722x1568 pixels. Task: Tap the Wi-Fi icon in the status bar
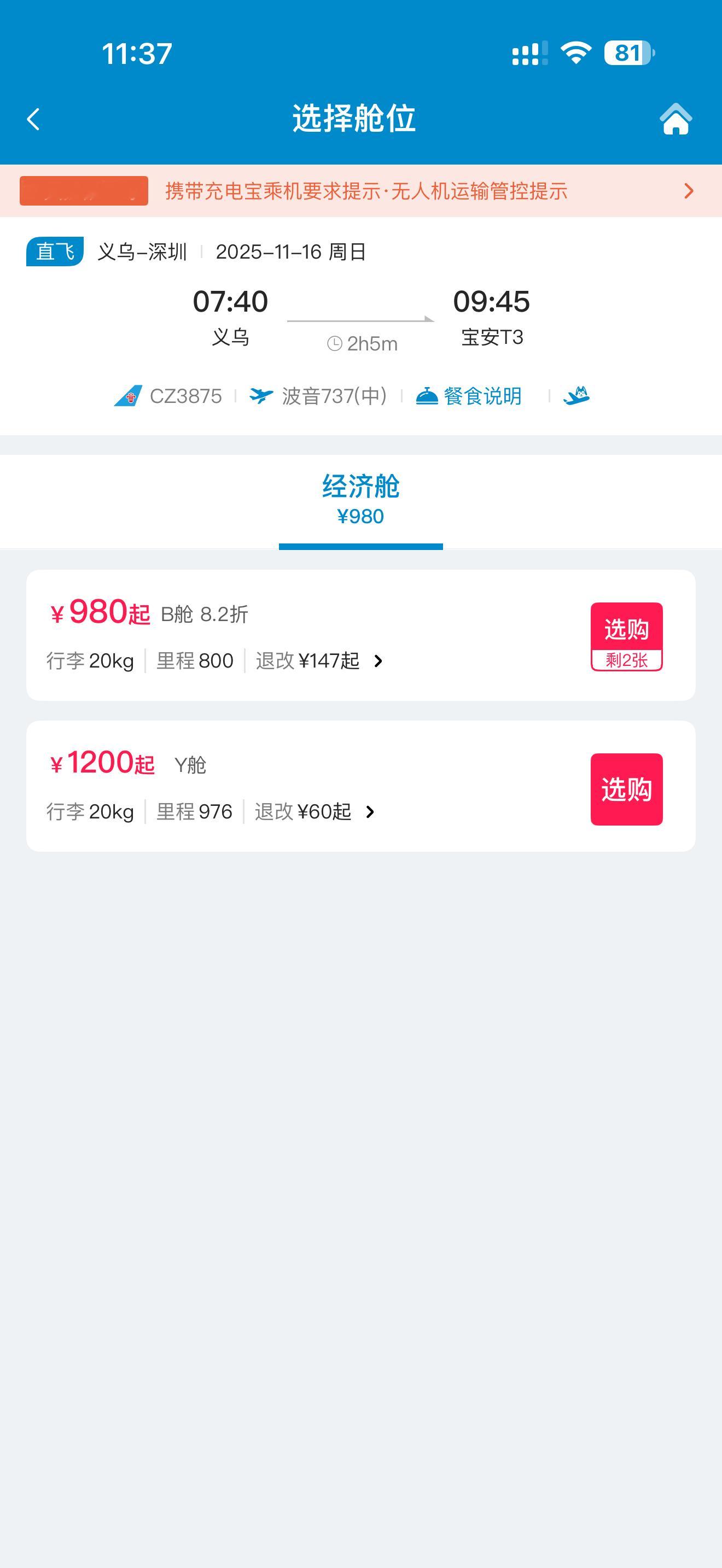pyautogui.click(x=575, y=54)
